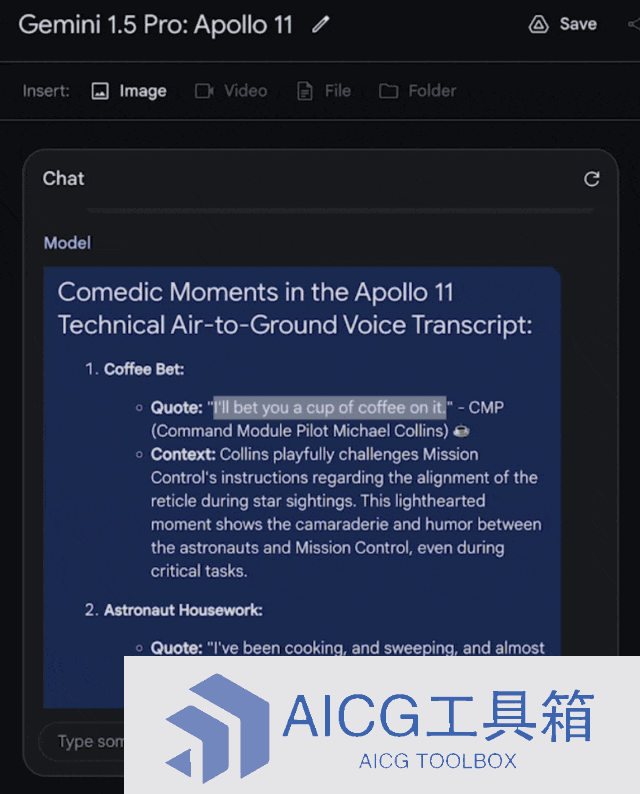Screen dimensions: 640x794
Task: Insert a folder into the prompt
Action: pos(418,91)
